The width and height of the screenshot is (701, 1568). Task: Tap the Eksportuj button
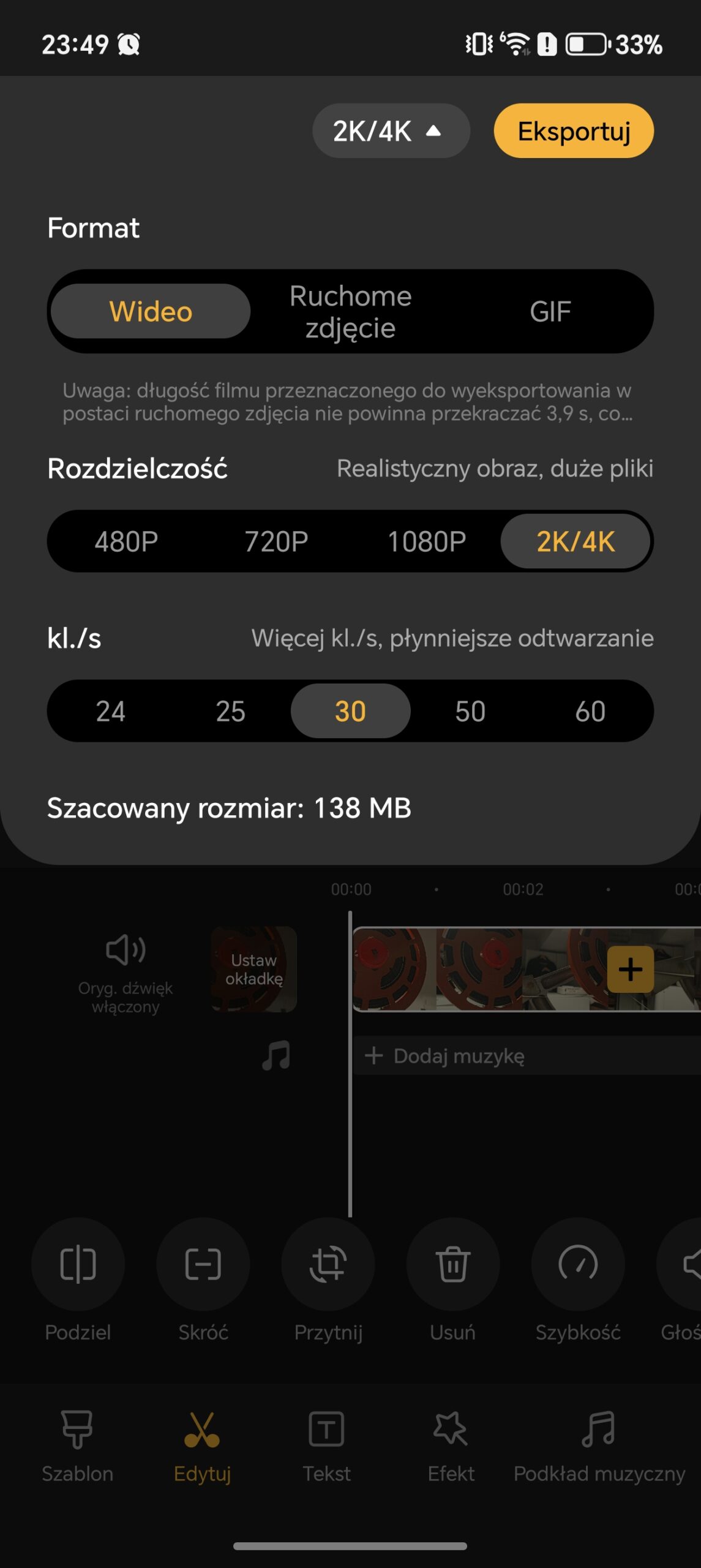(x=573, y=130)
